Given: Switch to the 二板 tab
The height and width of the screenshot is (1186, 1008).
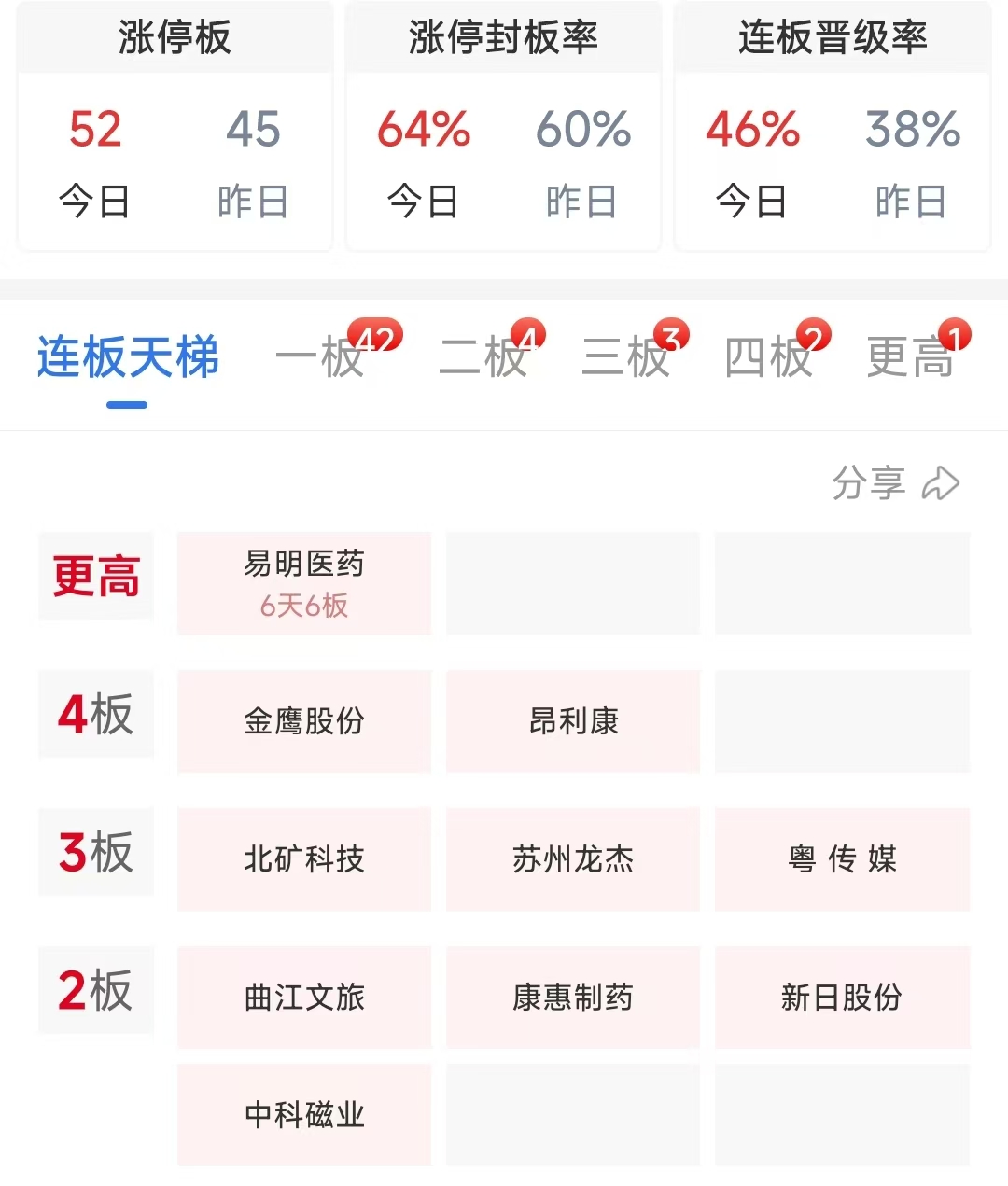Looking at the screenshot, I should coord(483,357).
